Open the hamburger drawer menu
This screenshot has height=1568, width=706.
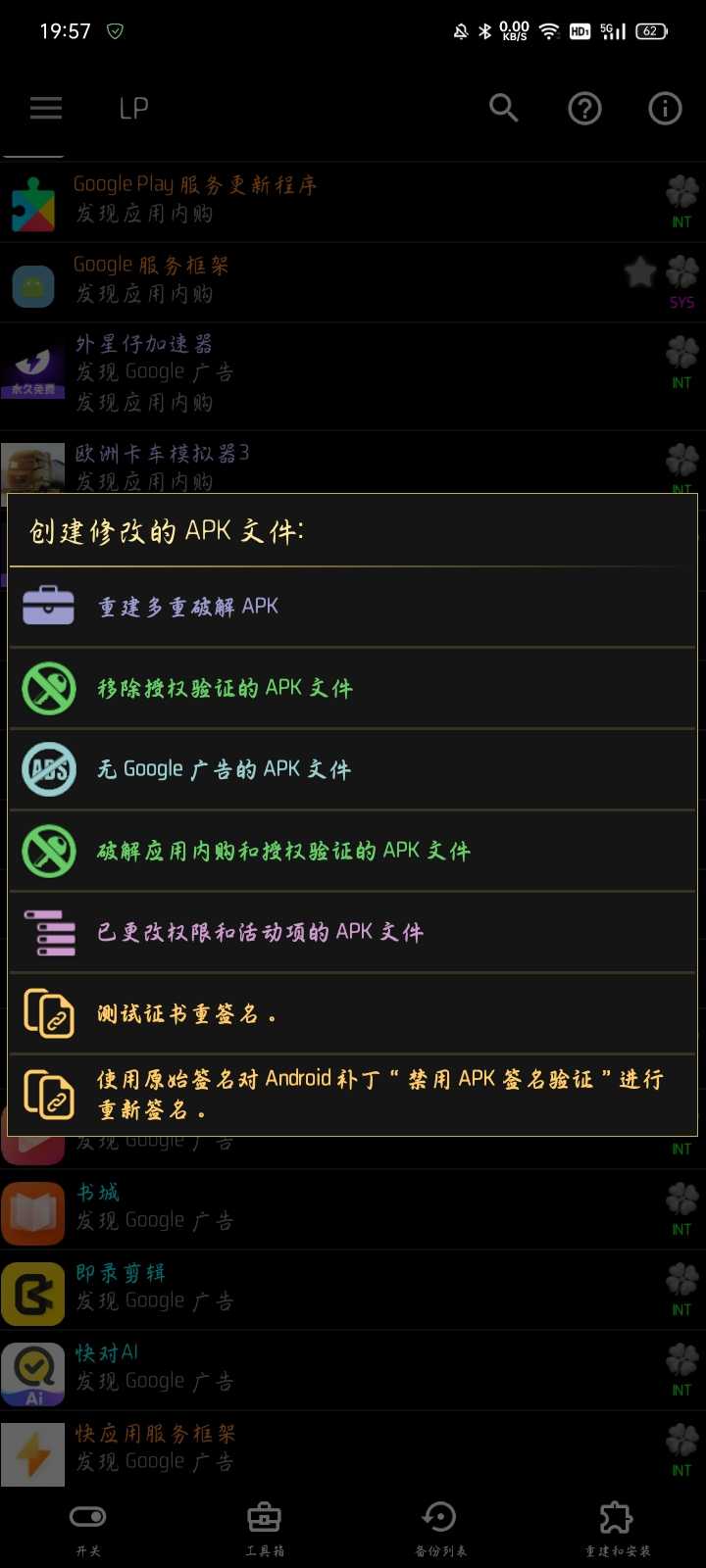46,108
